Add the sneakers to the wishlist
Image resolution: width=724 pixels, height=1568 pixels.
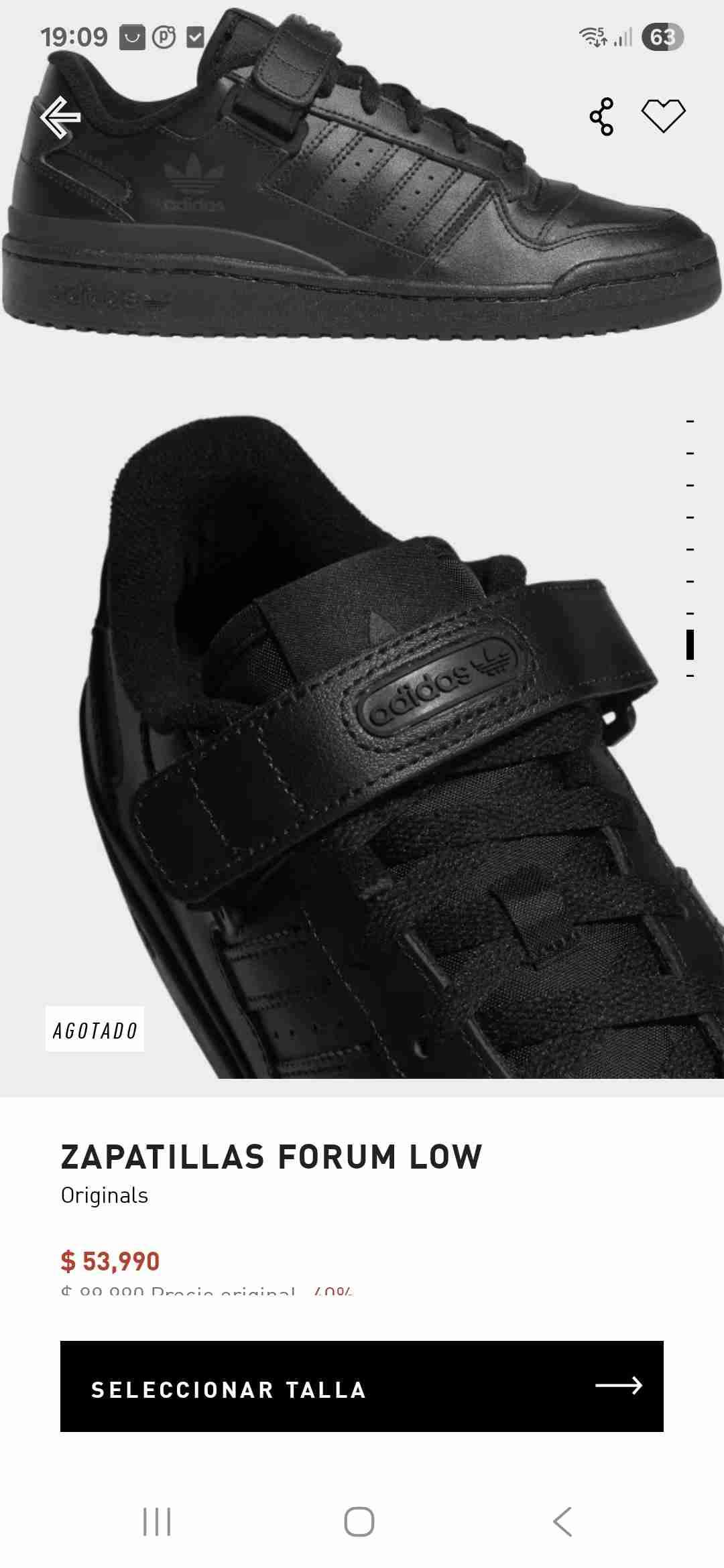tap(663, 116)
